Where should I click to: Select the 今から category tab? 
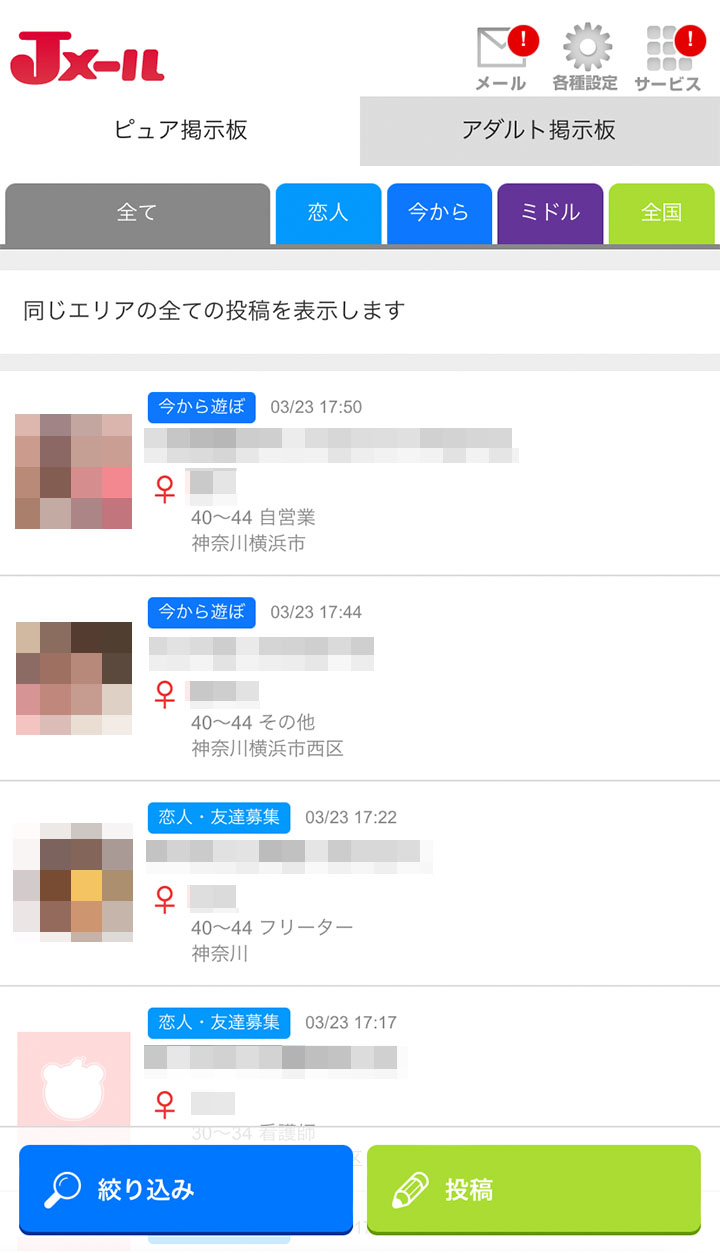pyautogui.click(x=439, y=213)
